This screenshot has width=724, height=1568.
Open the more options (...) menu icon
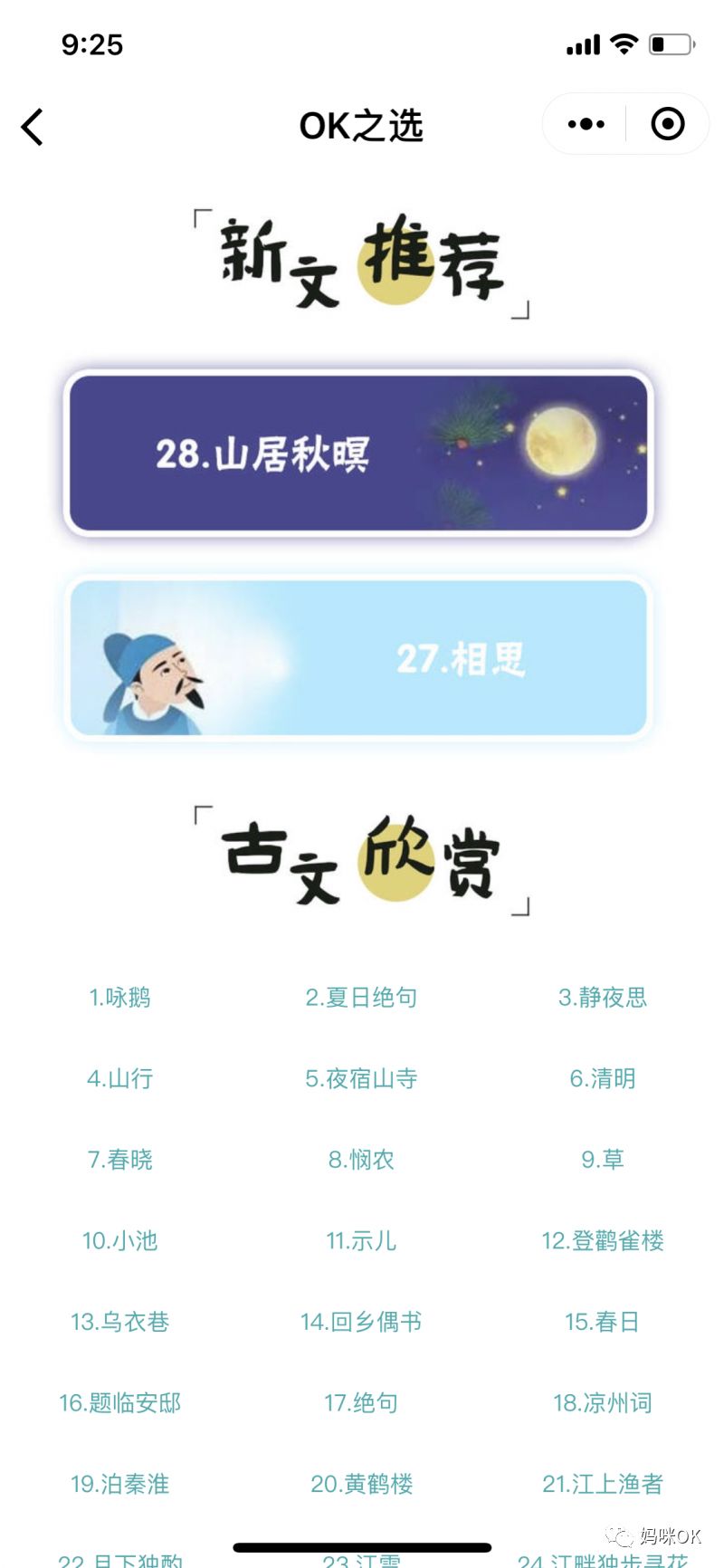tap(584, 123)
